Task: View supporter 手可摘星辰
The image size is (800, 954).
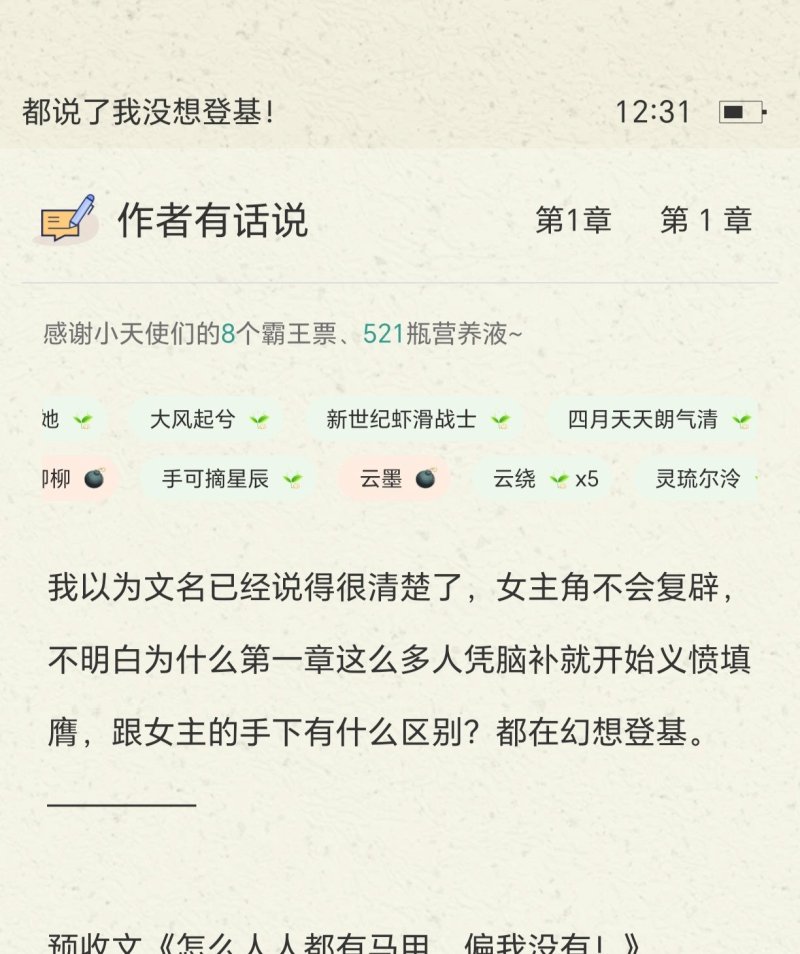Action: coord(230,479)
